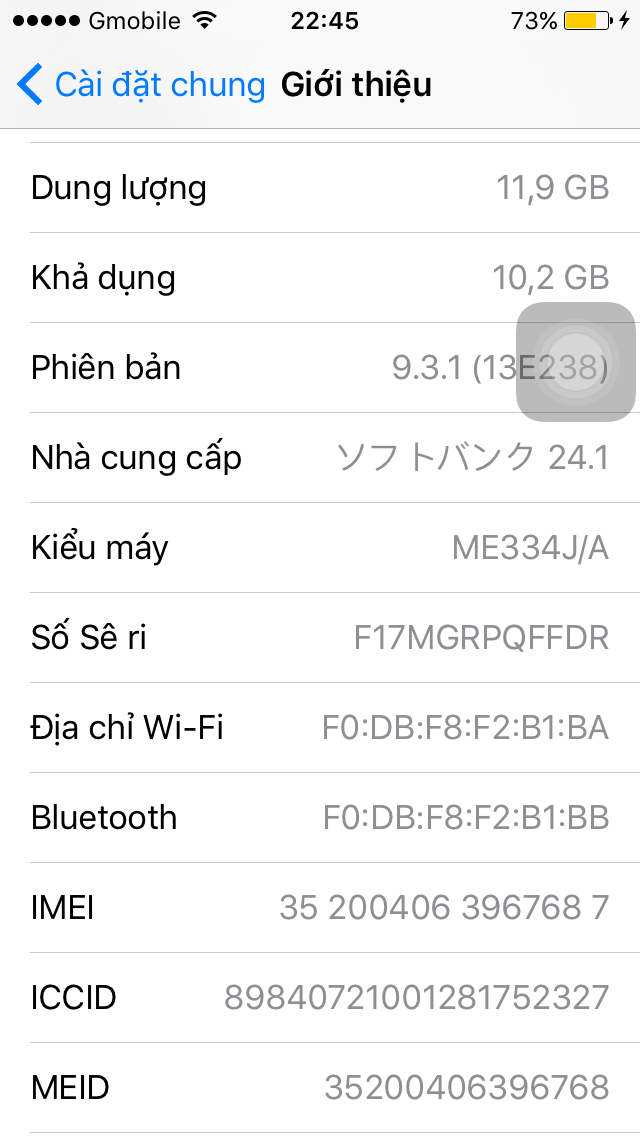
Task: Open the AssistiveTouch floating button
Action: click(x=575, y=361)
